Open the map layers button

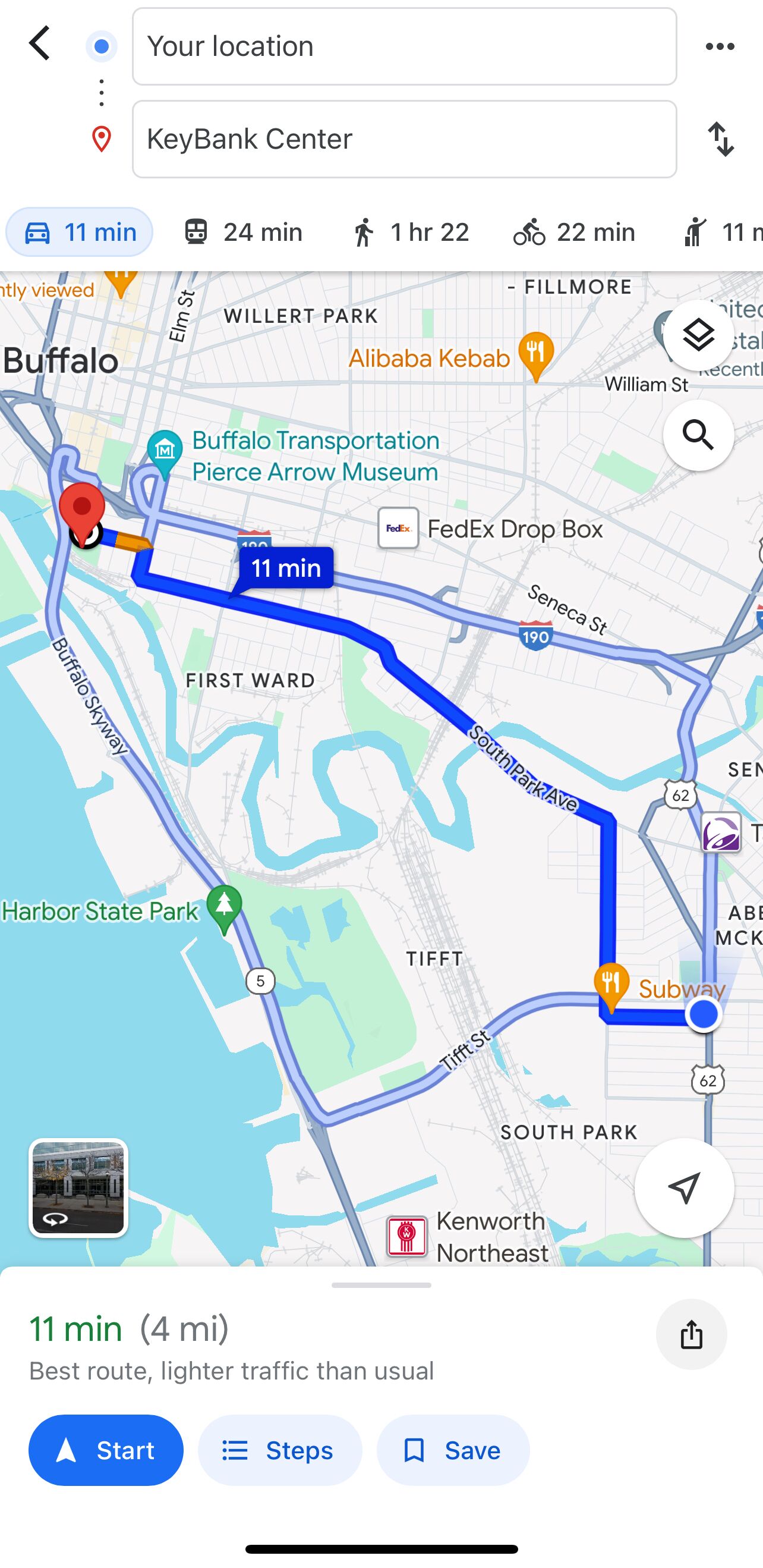click(698, 335)
